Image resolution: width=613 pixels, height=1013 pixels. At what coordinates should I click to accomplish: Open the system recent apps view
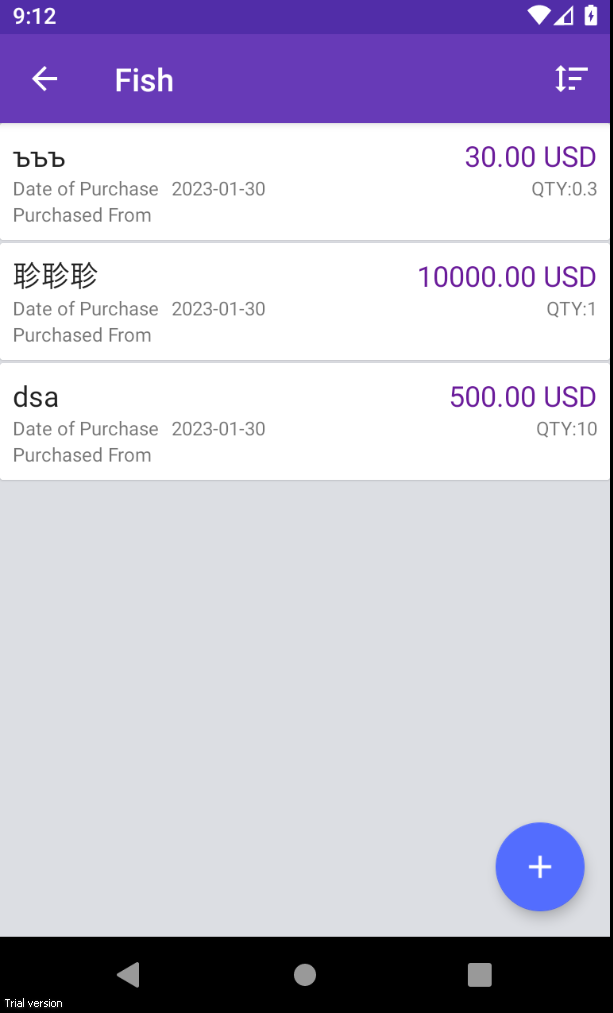click(480, 975)
